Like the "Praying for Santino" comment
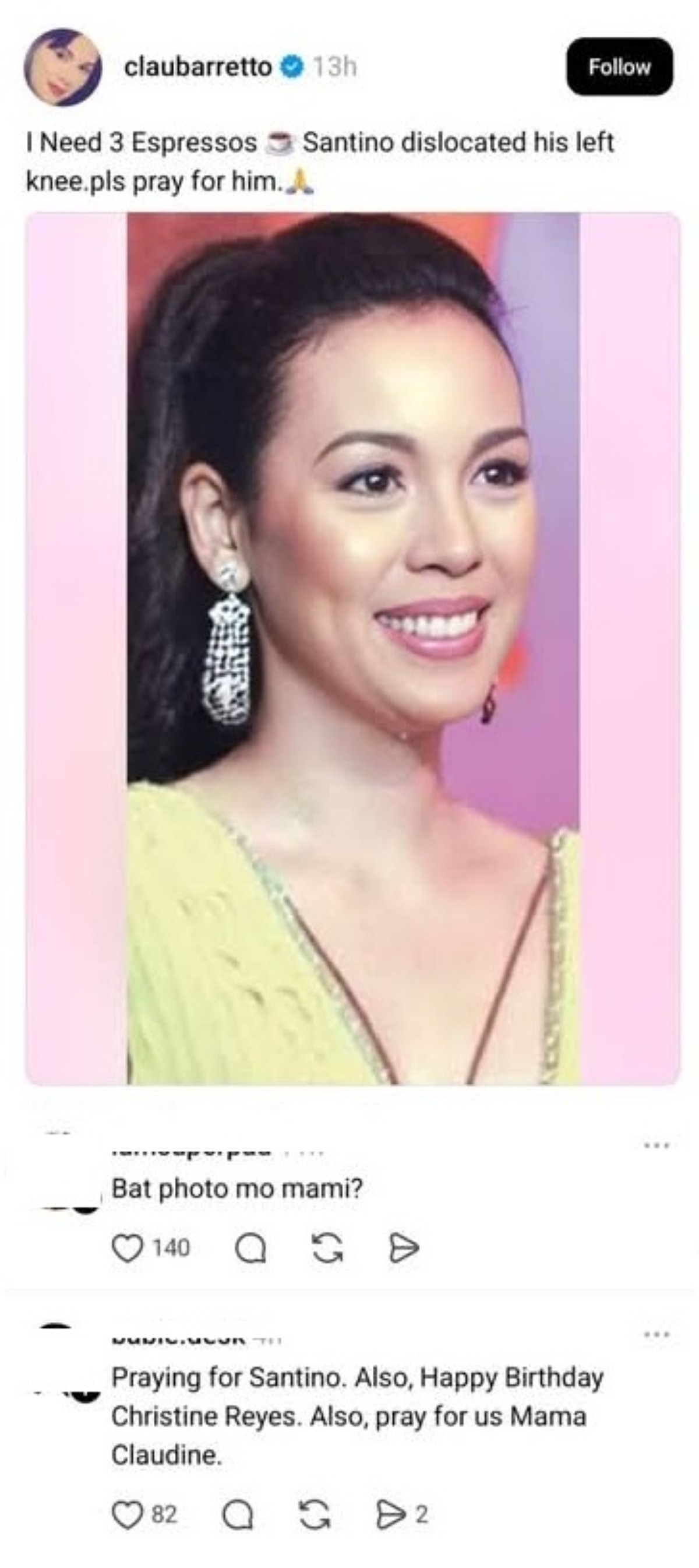The width and height of the screenshot is (699, 1568). tap(126, 1514)
